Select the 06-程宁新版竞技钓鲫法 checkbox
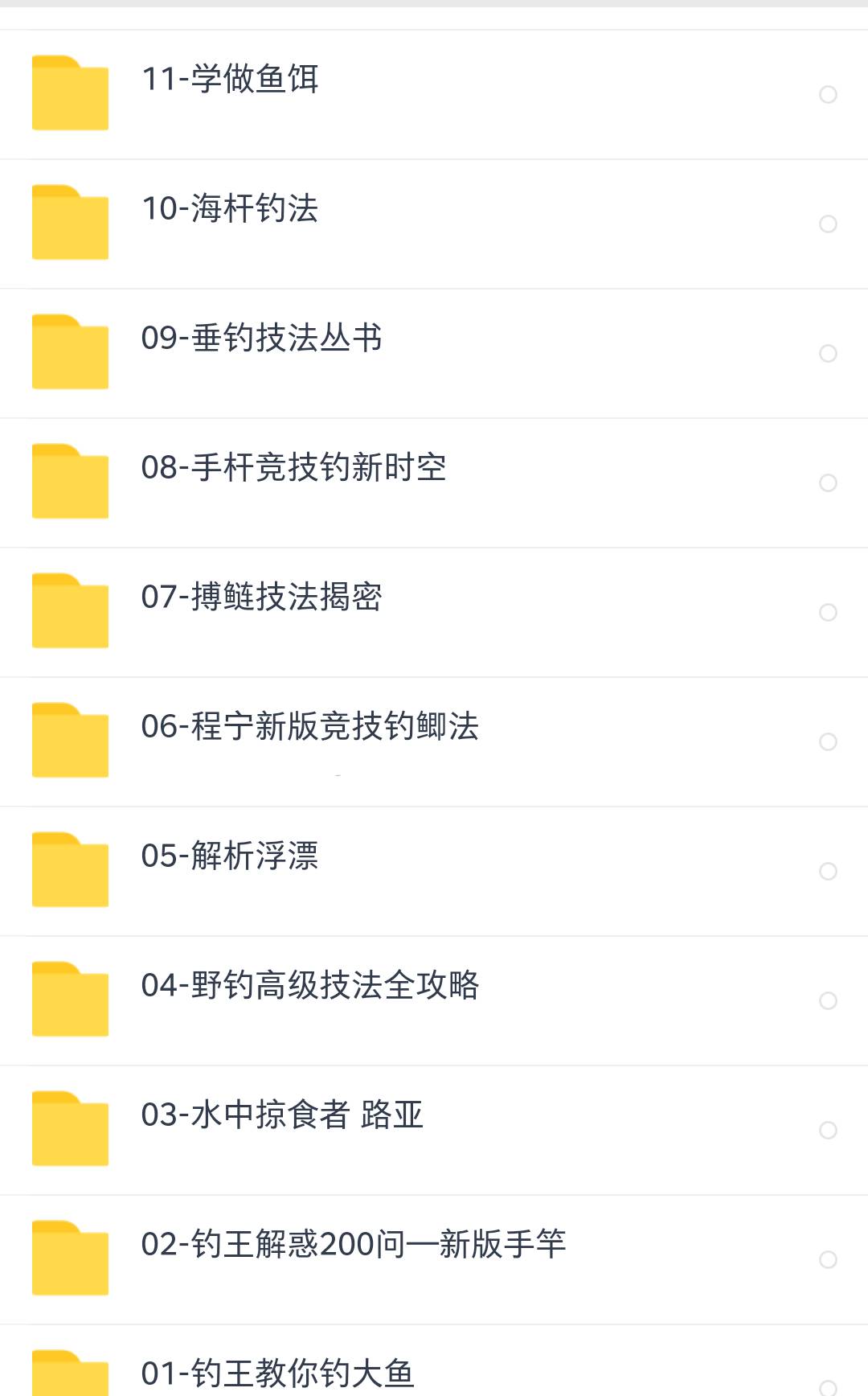The height and width of the screenshot is (1396, 868). pyautogui.click(x=828, y=742)
